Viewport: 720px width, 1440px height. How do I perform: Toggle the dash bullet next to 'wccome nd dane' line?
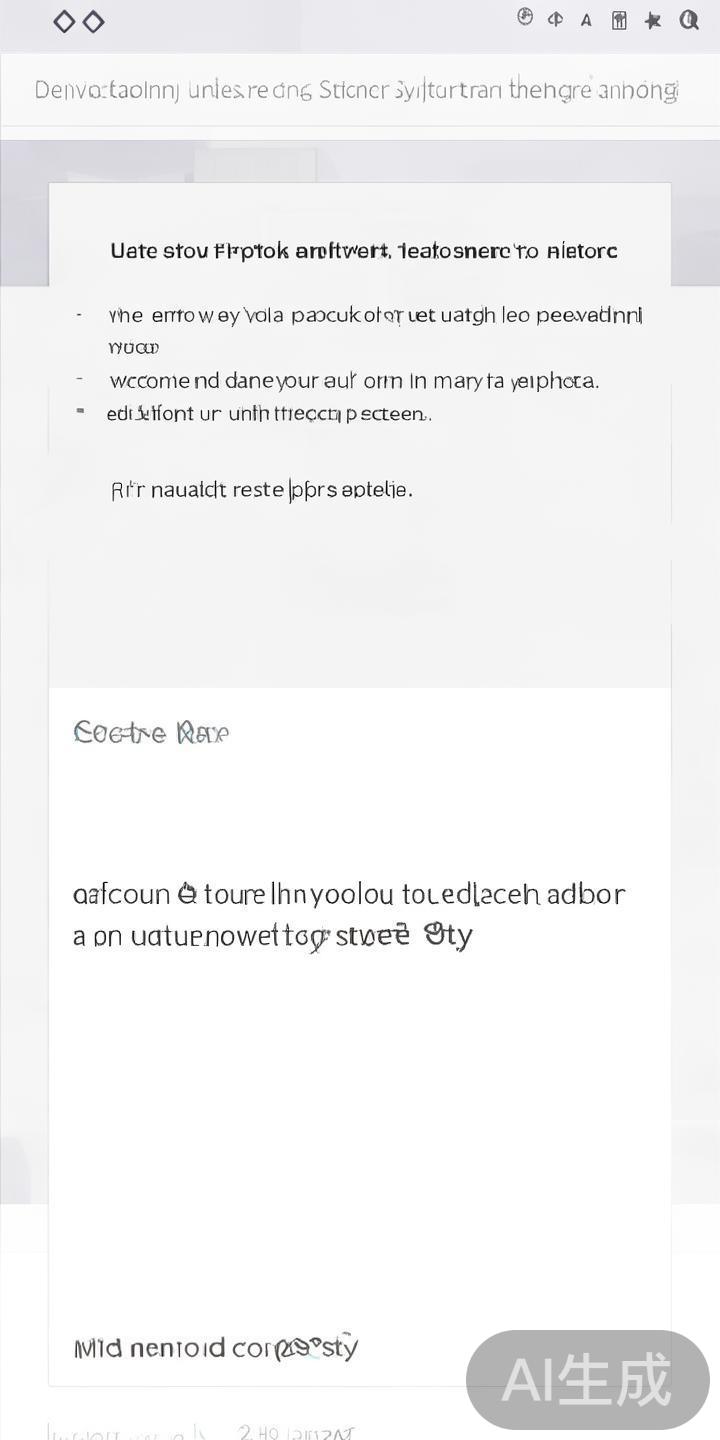click(78, 378)
